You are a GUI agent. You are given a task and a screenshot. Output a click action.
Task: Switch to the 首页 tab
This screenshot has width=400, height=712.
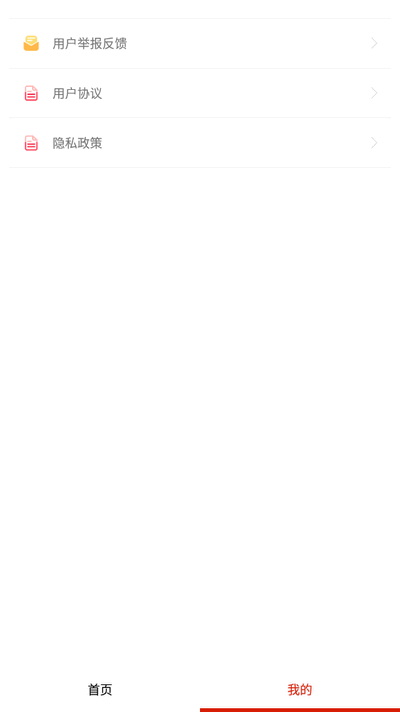pos(100,690)
